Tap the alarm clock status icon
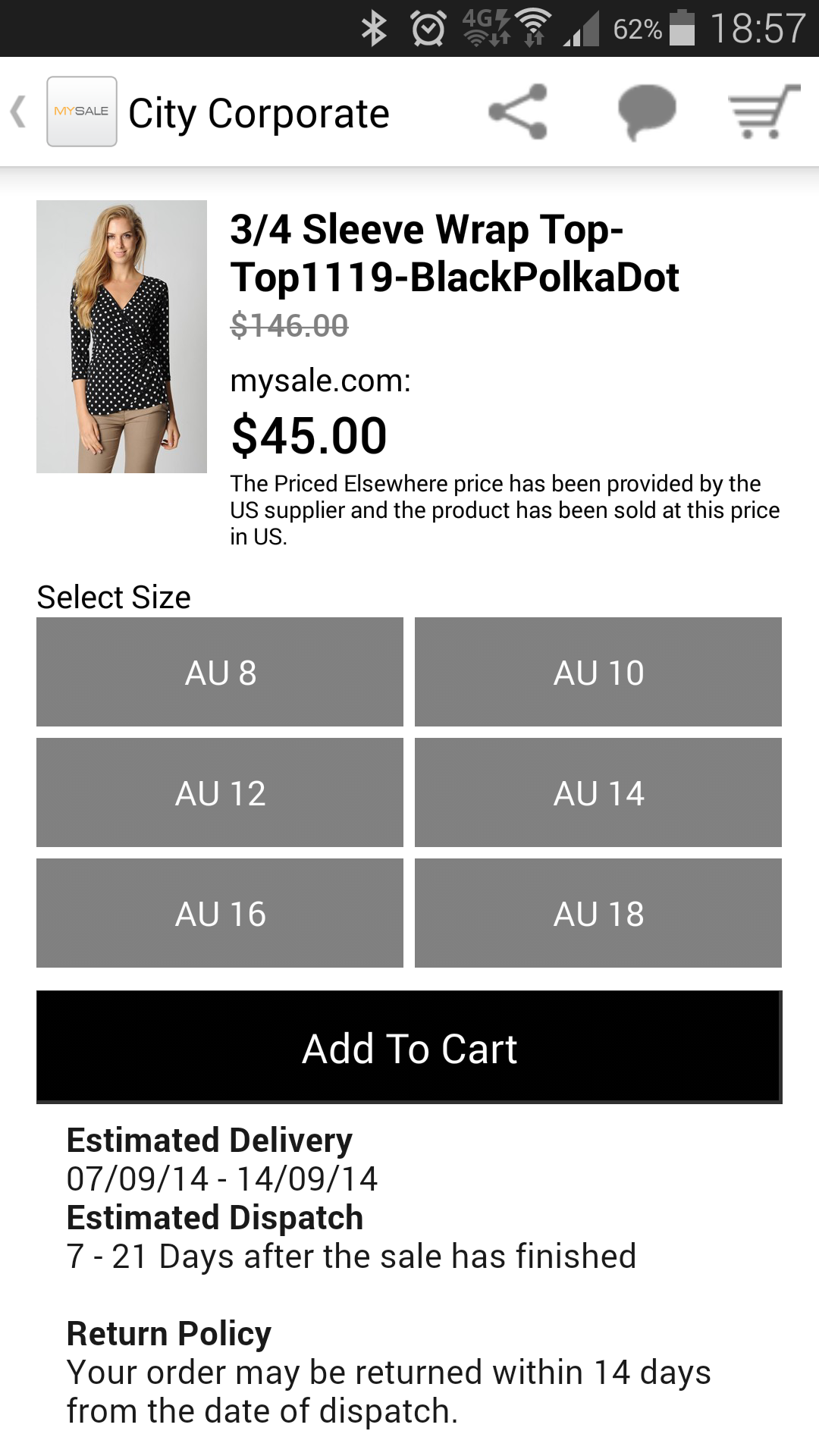This screenshot has width=819, height=1456. point(428,25)
